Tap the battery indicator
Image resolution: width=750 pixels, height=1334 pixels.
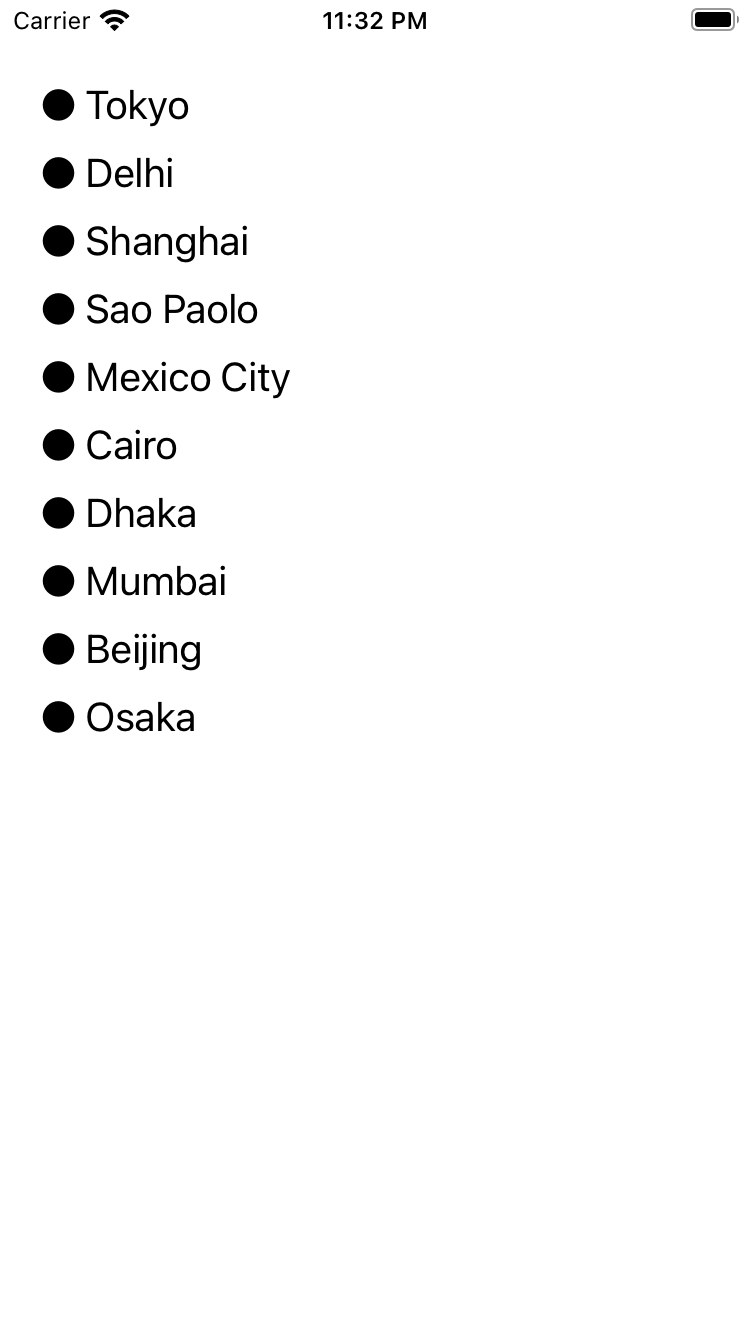(x=714, y=19)
